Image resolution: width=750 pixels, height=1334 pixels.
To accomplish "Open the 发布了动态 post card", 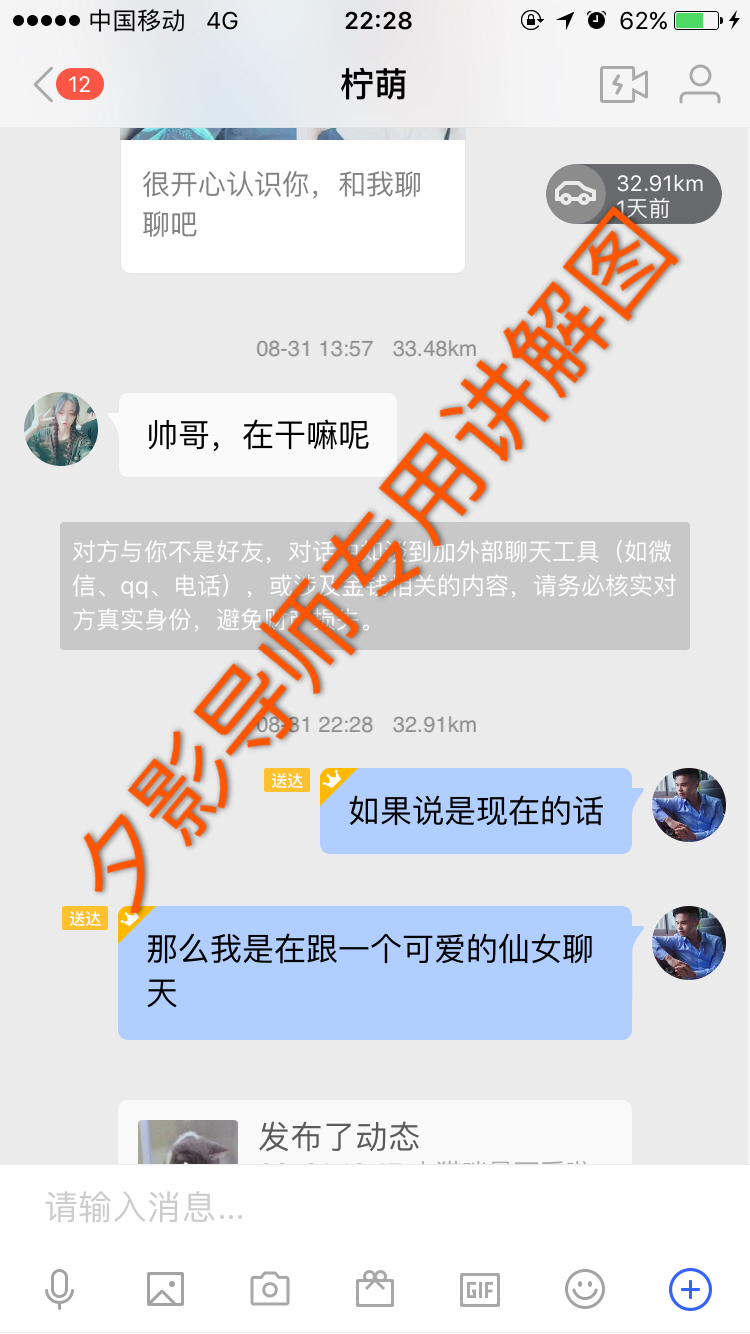I will [375, 1135].
